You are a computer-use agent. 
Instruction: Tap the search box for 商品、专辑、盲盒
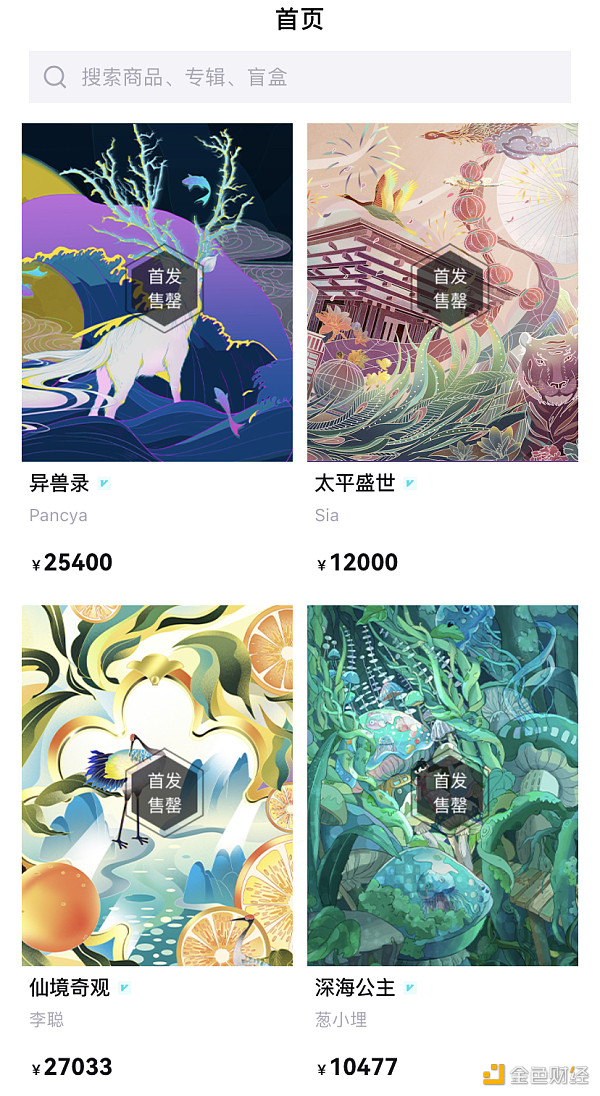coord(300,77)
